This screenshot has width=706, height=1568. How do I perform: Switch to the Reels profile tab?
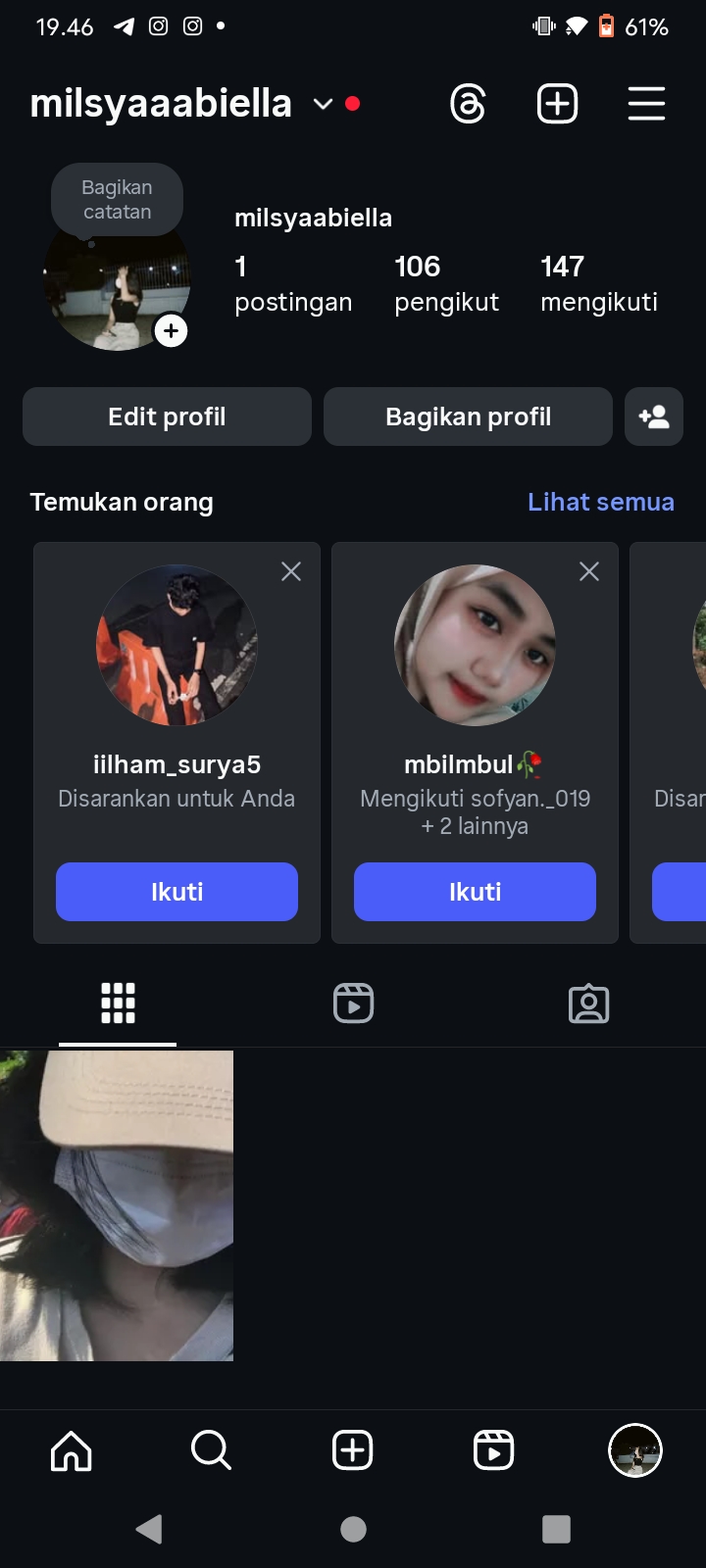[353, 1004]
